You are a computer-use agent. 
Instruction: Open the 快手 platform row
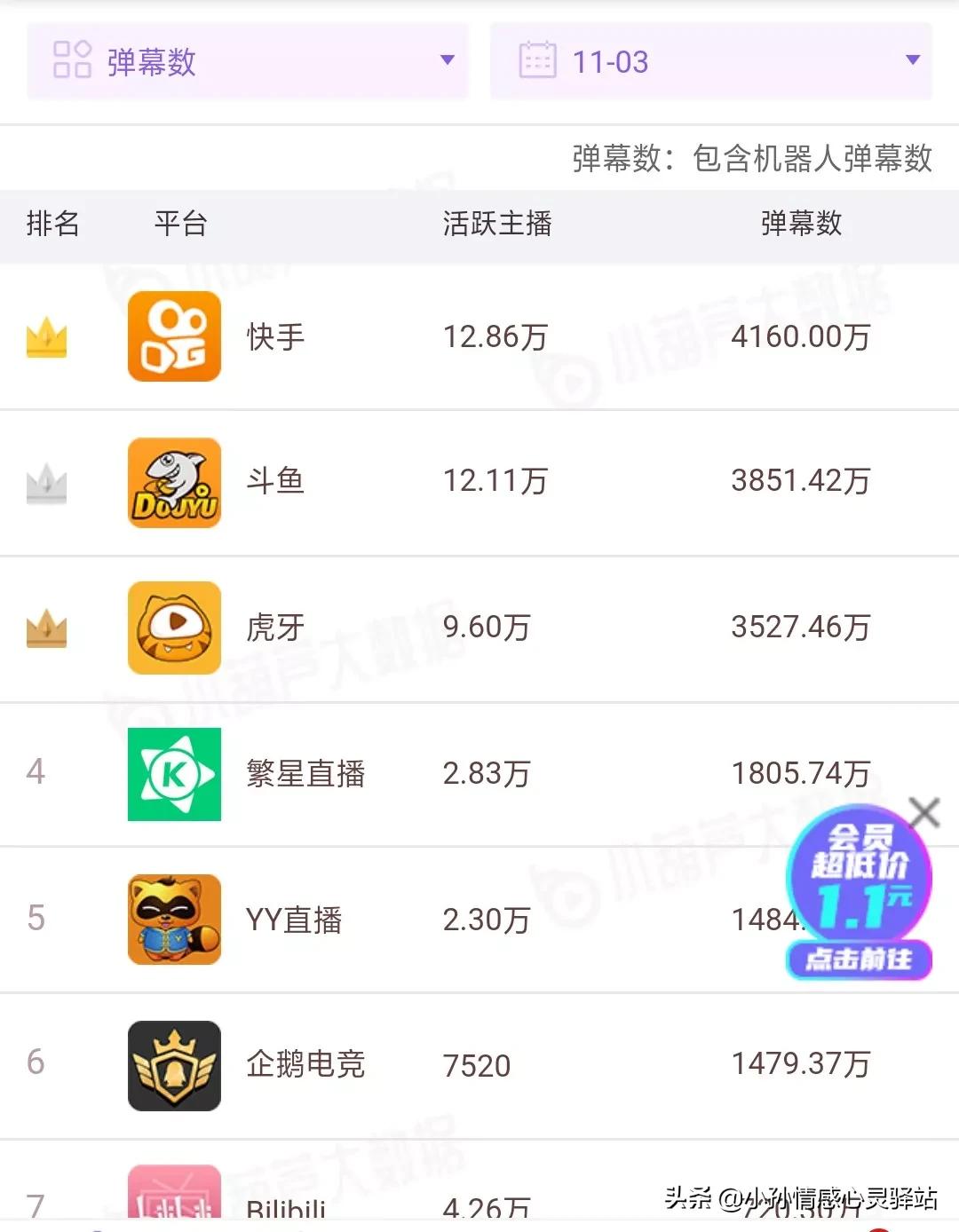tap(275, 337)
